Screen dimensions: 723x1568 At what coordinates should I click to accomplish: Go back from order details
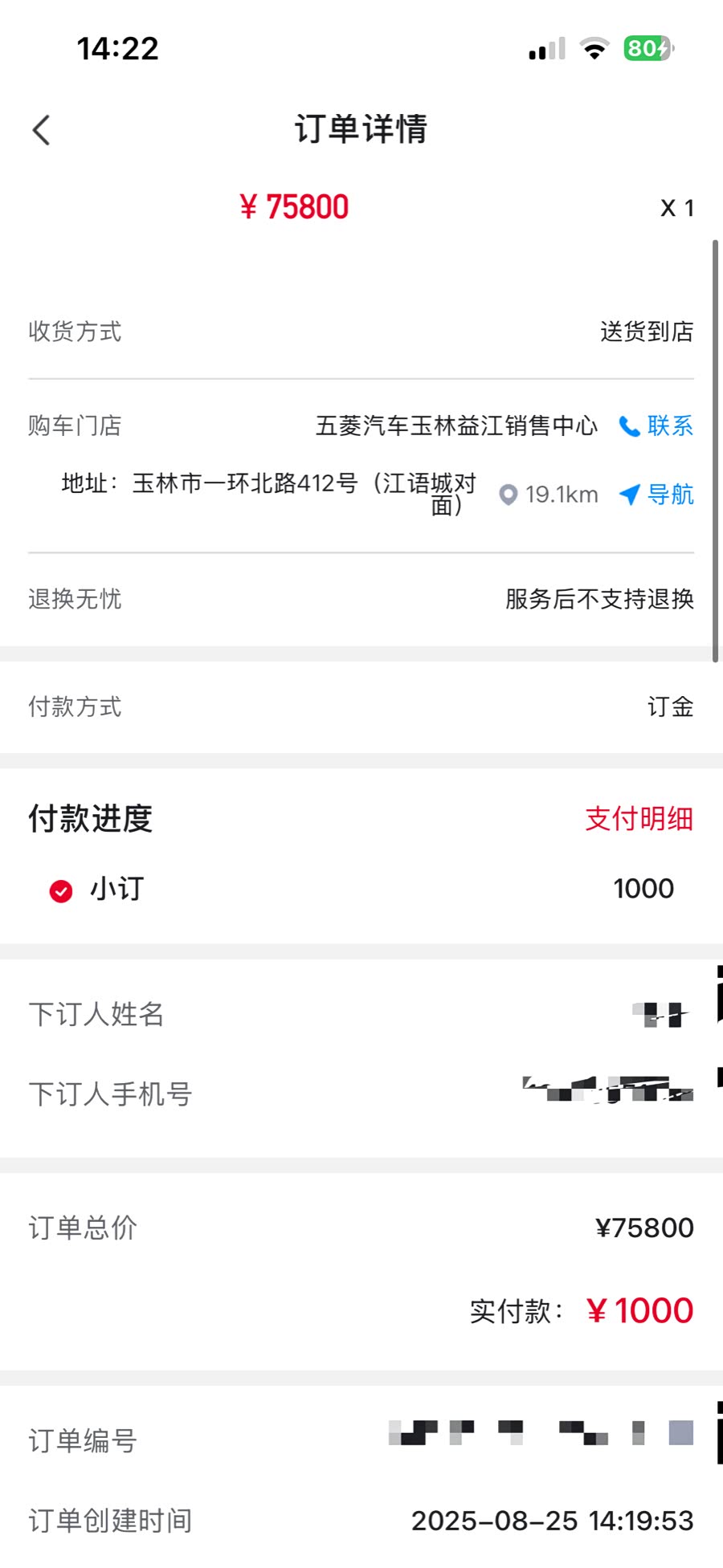(41, 130)
